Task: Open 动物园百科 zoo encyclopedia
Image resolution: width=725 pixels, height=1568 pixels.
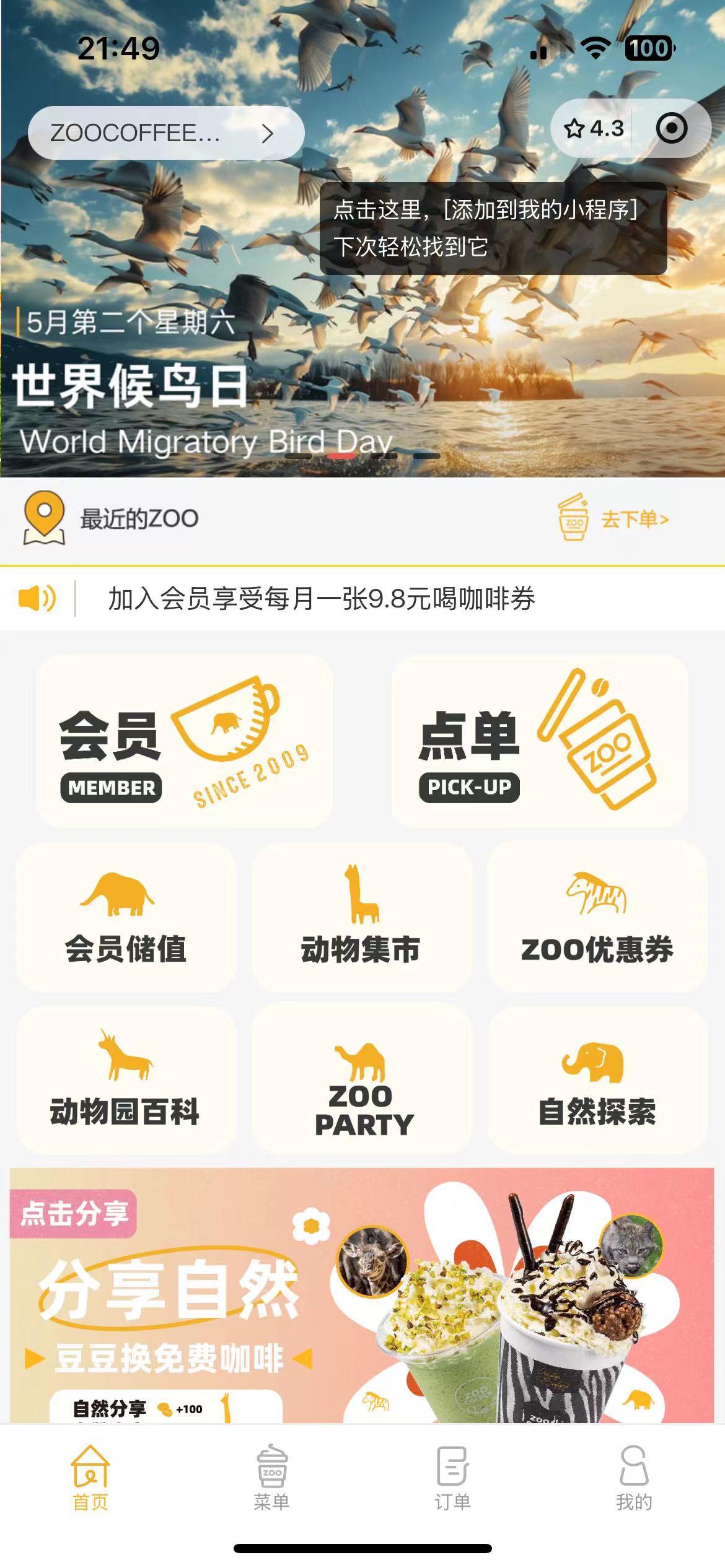Action: (126, 1081)
